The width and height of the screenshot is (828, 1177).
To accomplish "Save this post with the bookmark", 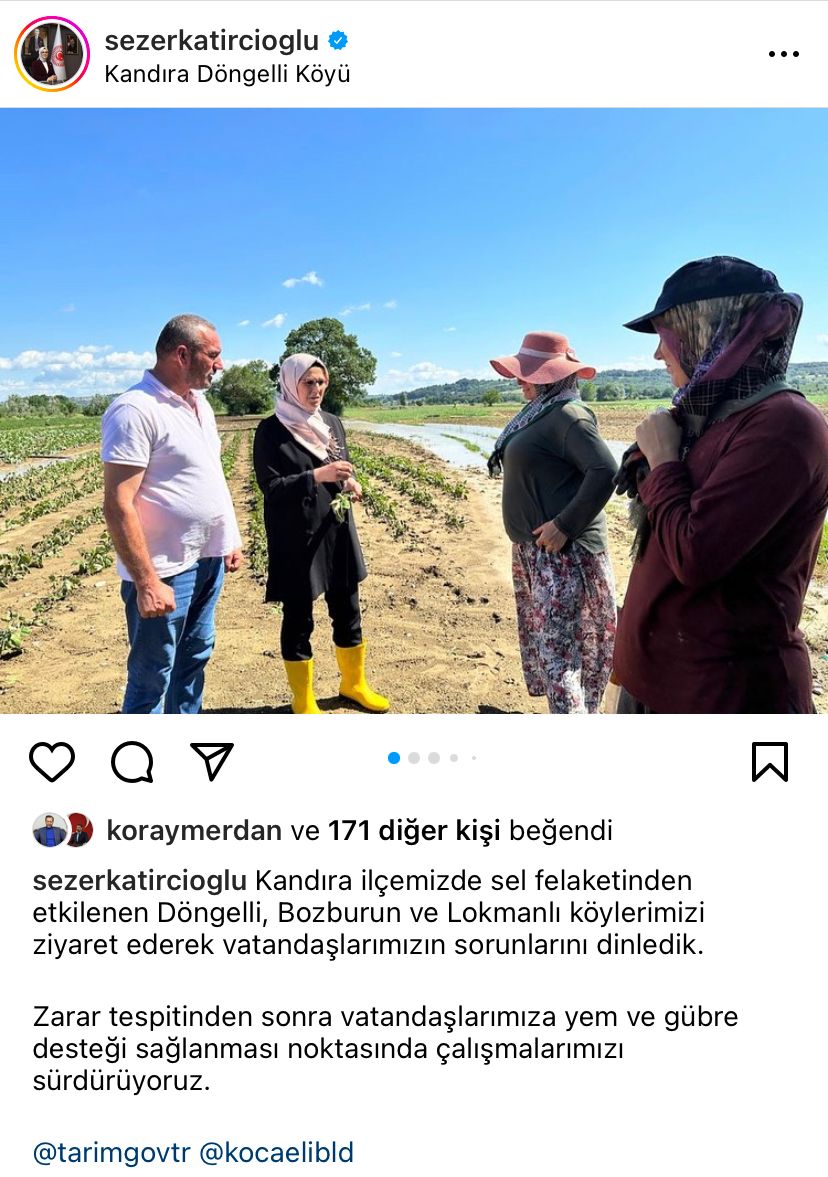I will (769, 762).
